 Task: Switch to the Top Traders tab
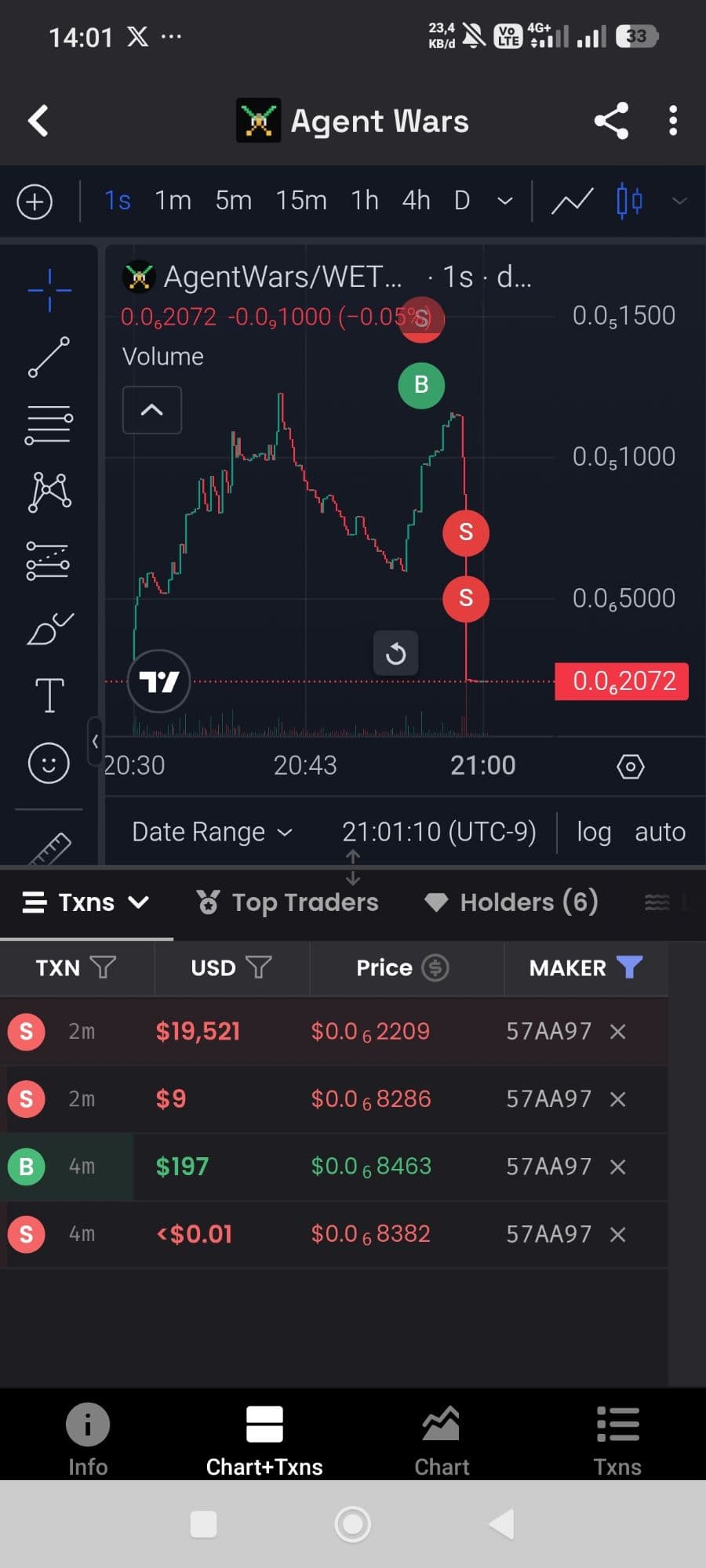click(x=287, y=902)
